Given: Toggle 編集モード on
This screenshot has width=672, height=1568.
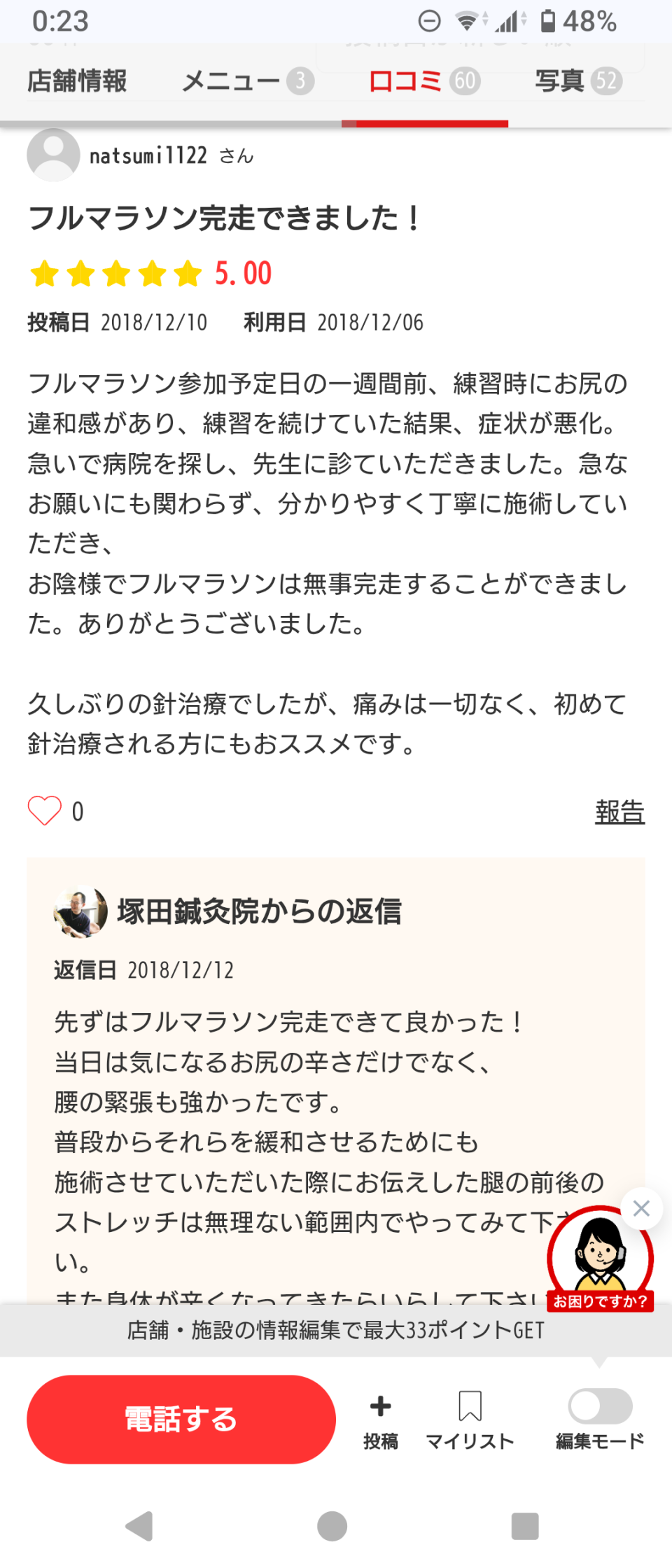Looking at the screenshot, I should (600, 1407).
